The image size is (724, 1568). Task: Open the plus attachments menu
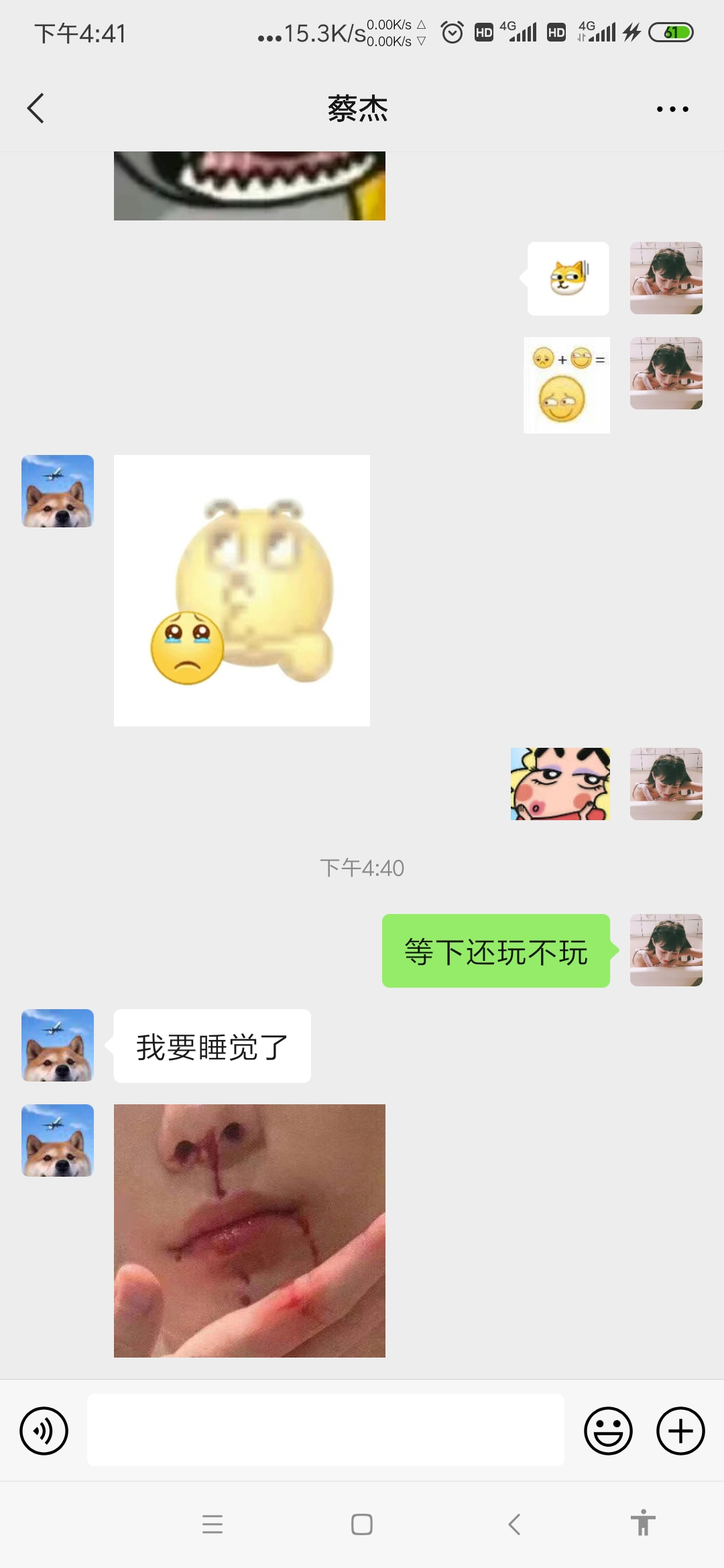pyautogui.click(x=680, y=1431)
